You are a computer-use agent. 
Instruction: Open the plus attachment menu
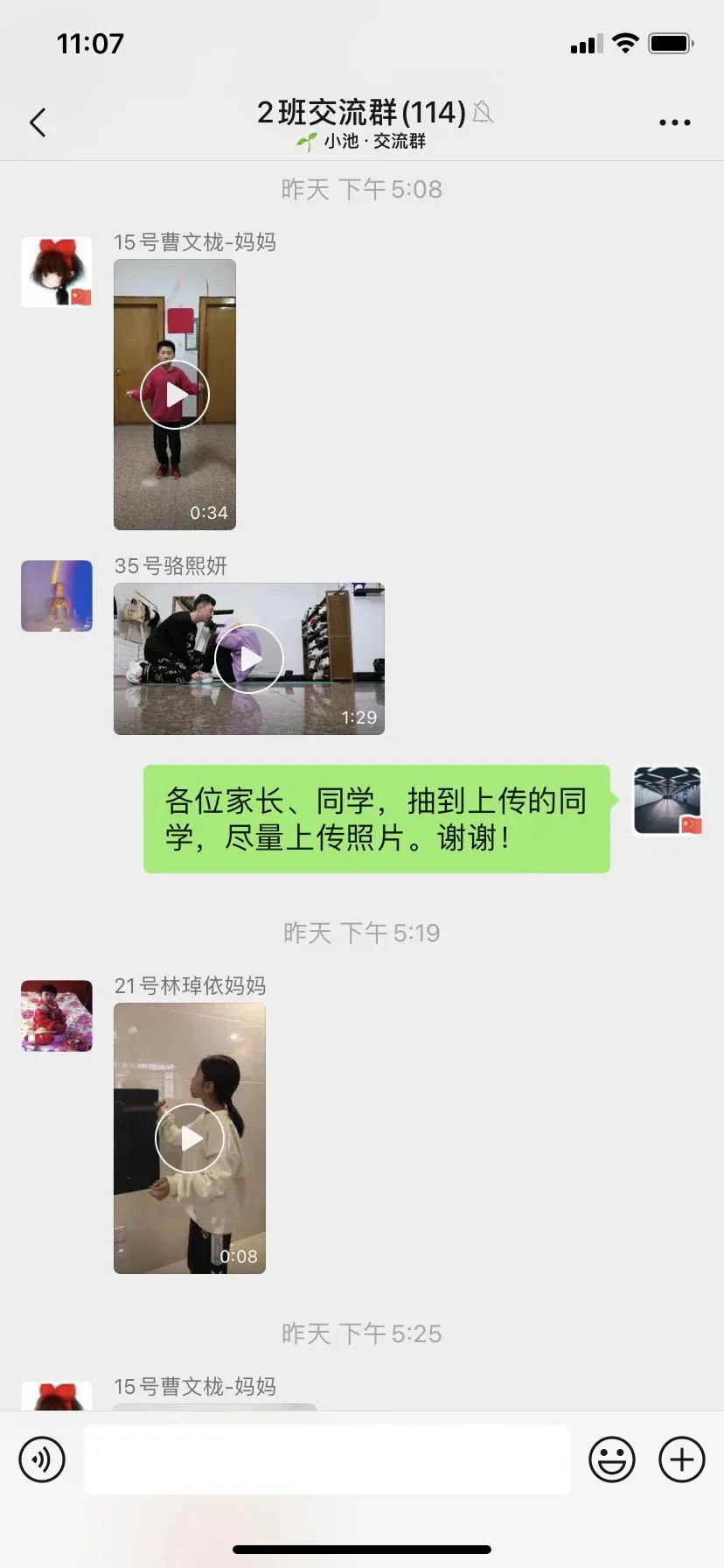[x=682, y=1459]
